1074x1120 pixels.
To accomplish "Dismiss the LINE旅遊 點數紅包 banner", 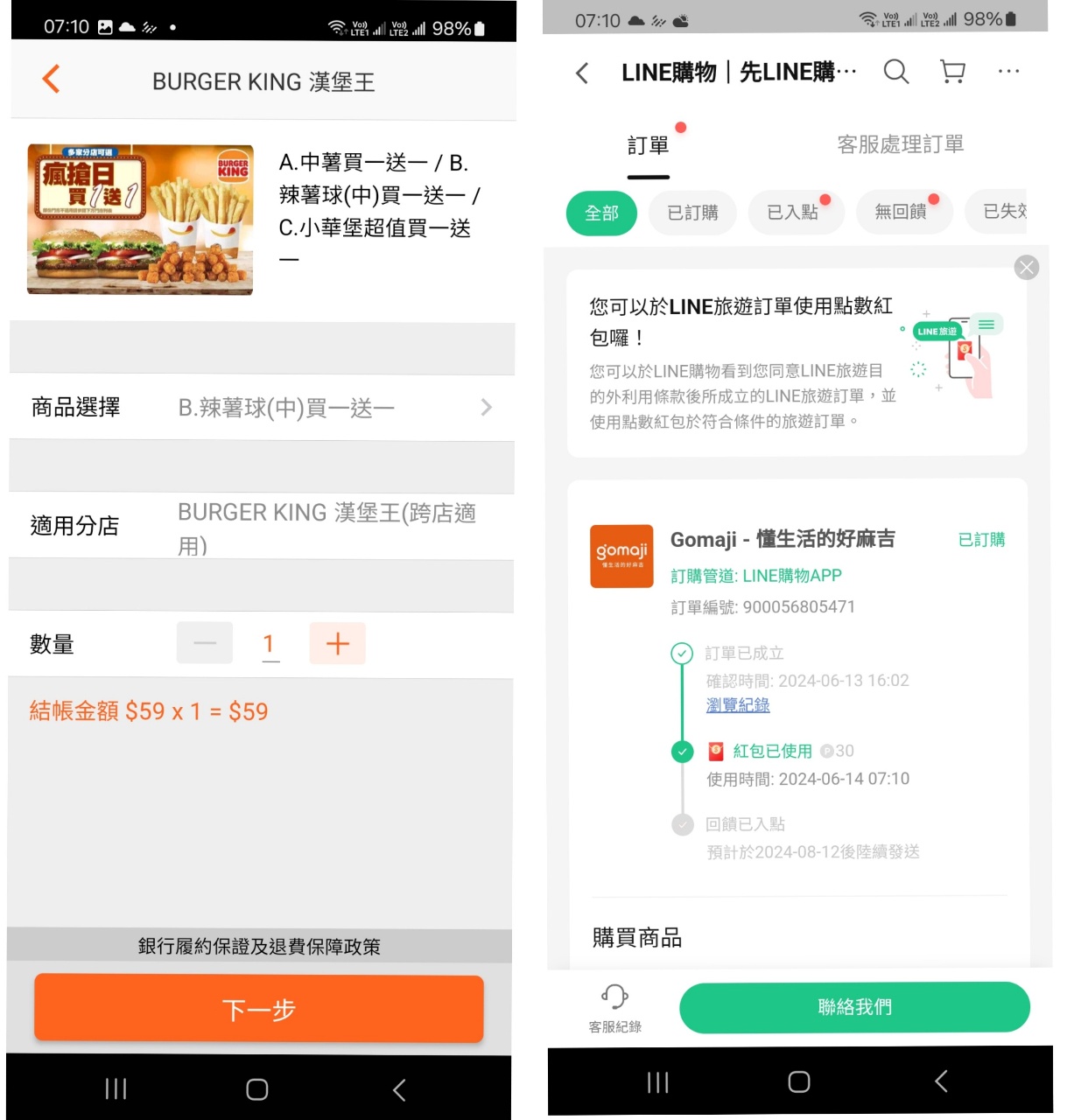I will pos(1027,268).
